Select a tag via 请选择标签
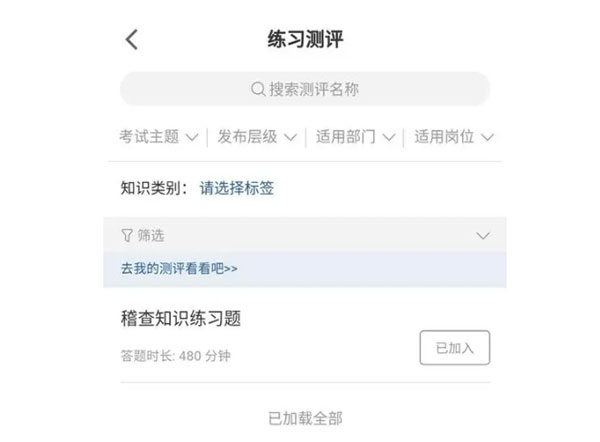The image size is (600, 442). (x=237, y=187)
